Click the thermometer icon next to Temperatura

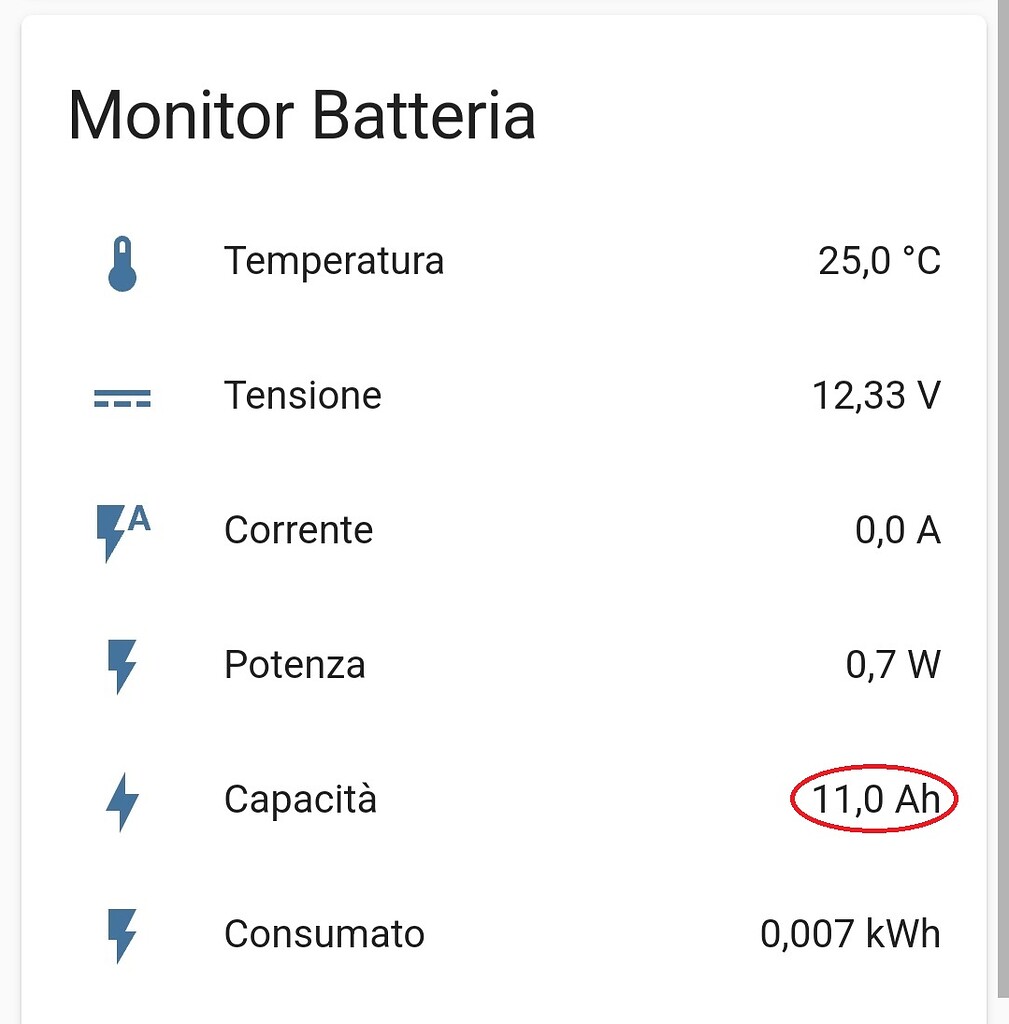point(122,258)
